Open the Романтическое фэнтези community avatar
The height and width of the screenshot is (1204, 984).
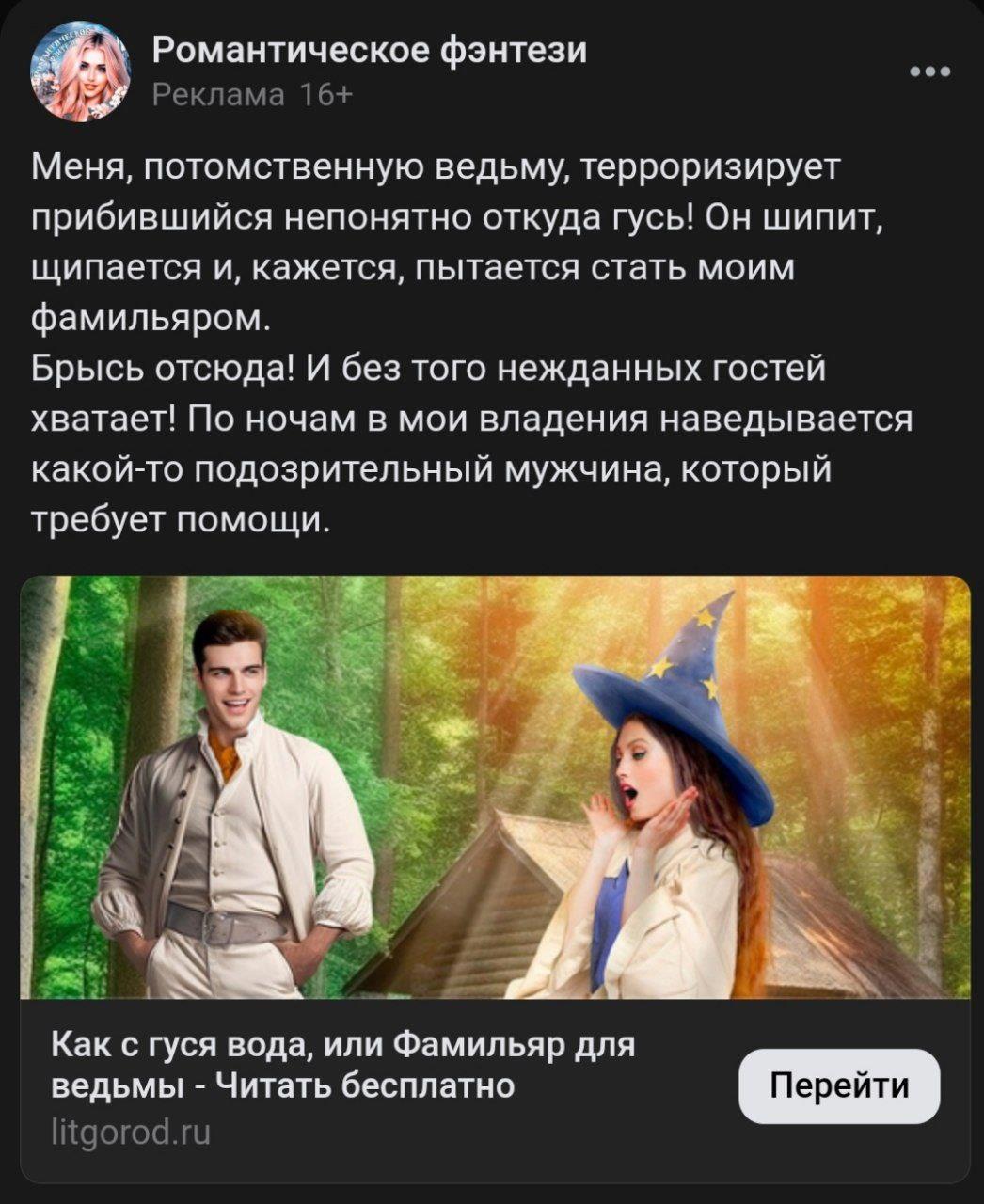(81, 71)
